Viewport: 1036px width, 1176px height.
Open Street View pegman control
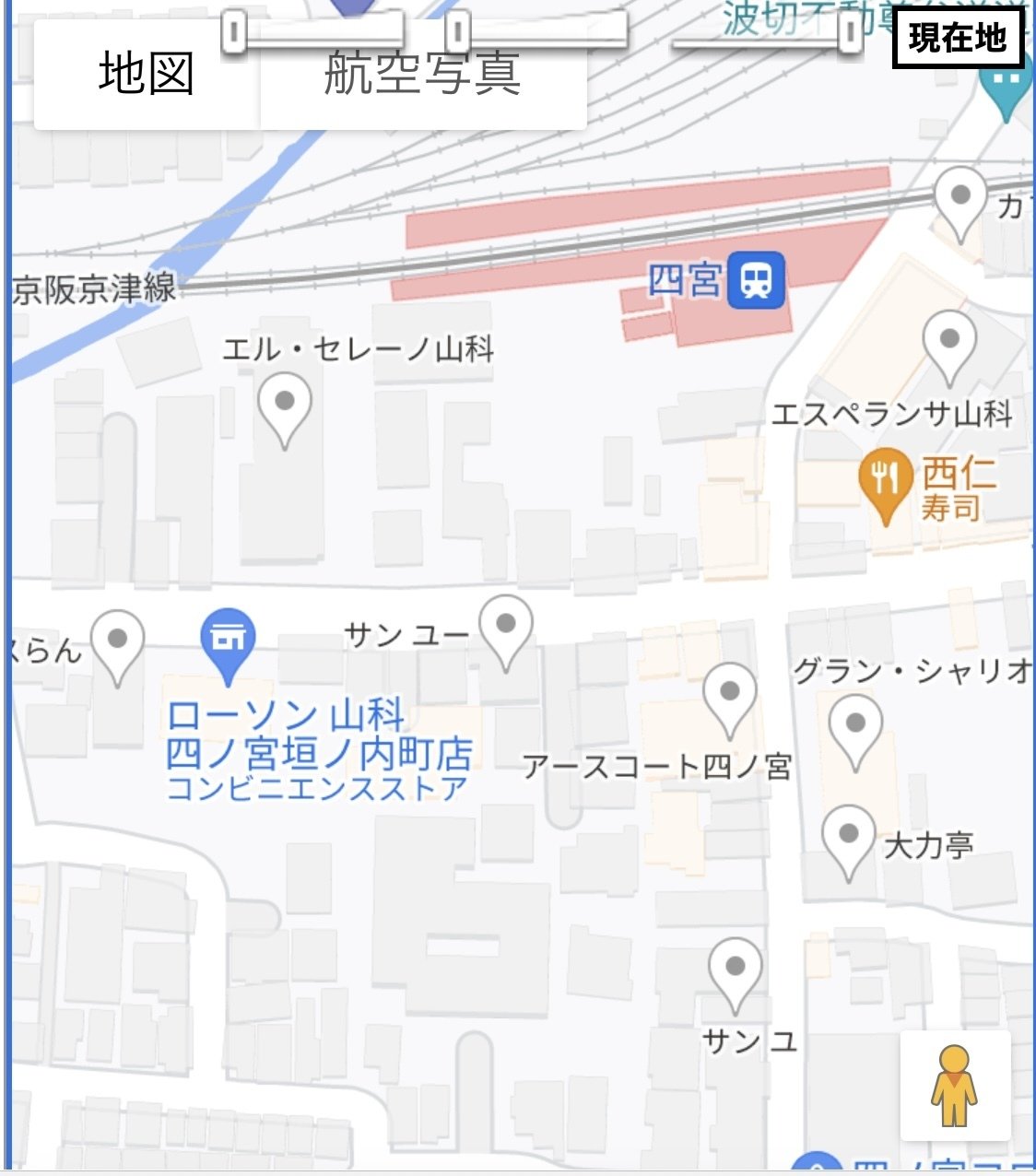click(955, 1086)
